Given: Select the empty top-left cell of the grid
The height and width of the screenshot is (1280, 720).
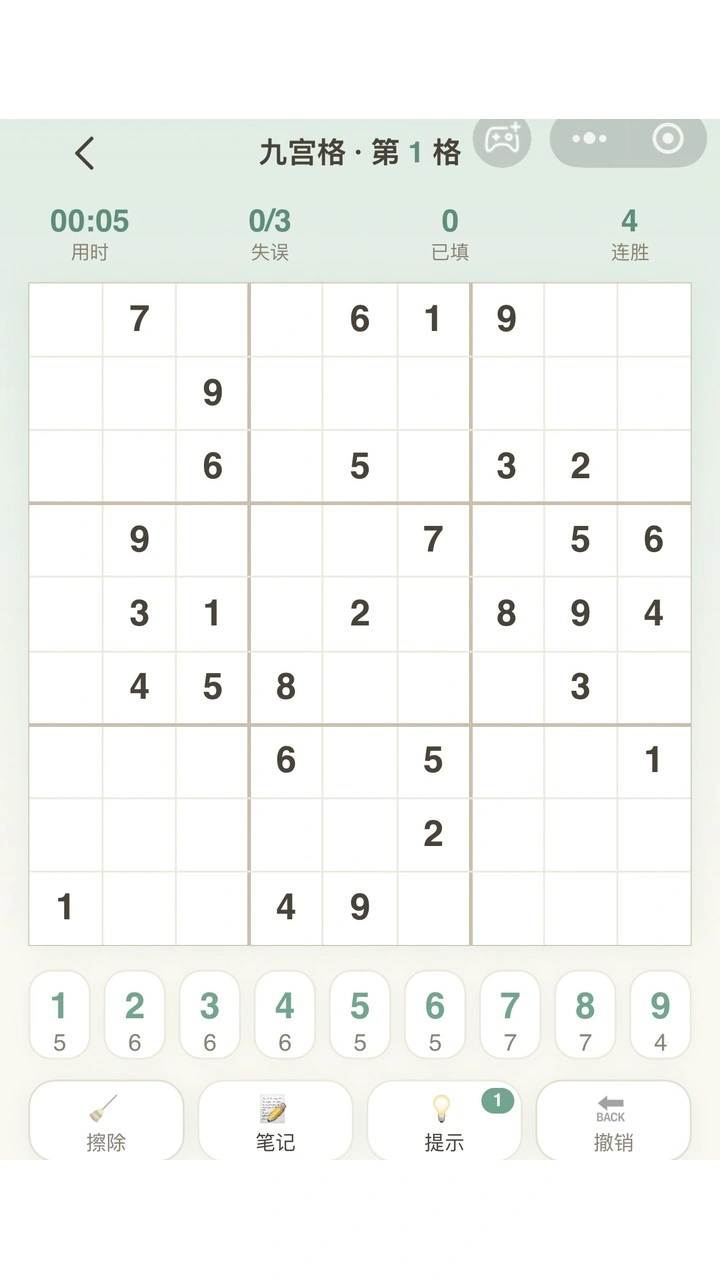Looking at the screenshot, I should 66,320.
